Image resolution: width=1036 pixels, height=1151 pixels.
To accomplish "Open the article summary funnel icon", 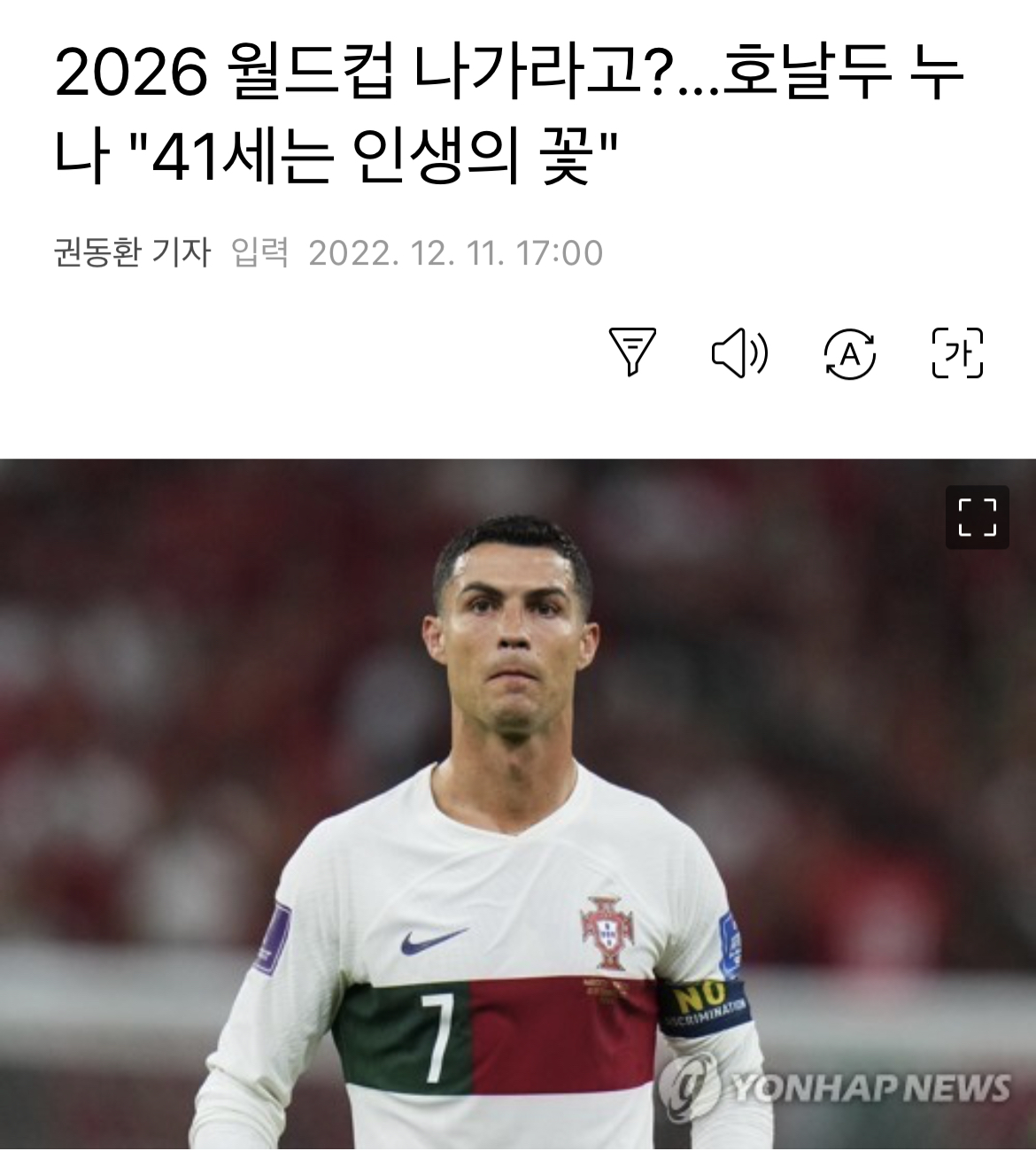I will coord(632,351).
